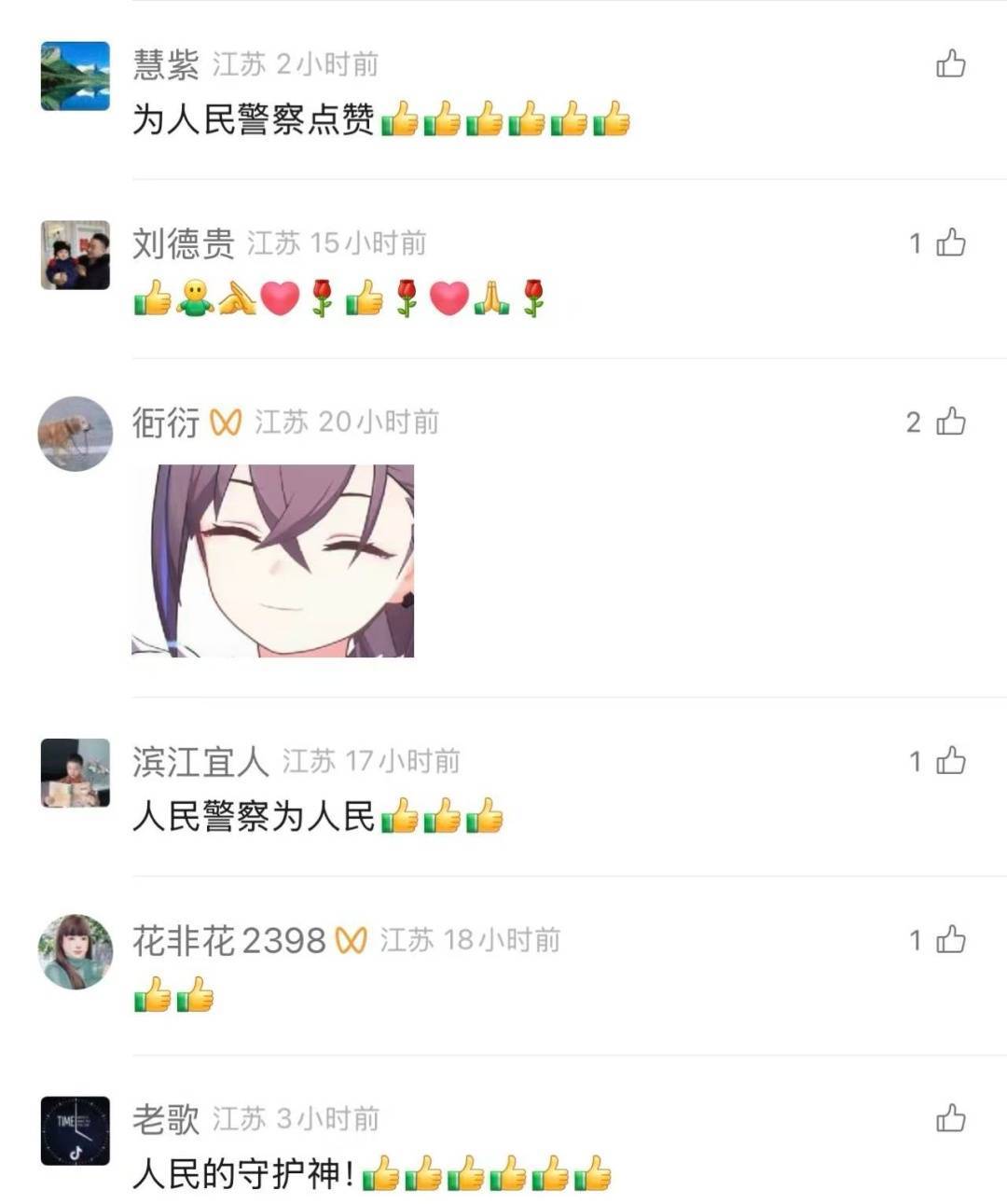Like 花非花2398's comment
Image resolution: width=1007 pixels, height=1204 pixels.
tap(950, 939)
